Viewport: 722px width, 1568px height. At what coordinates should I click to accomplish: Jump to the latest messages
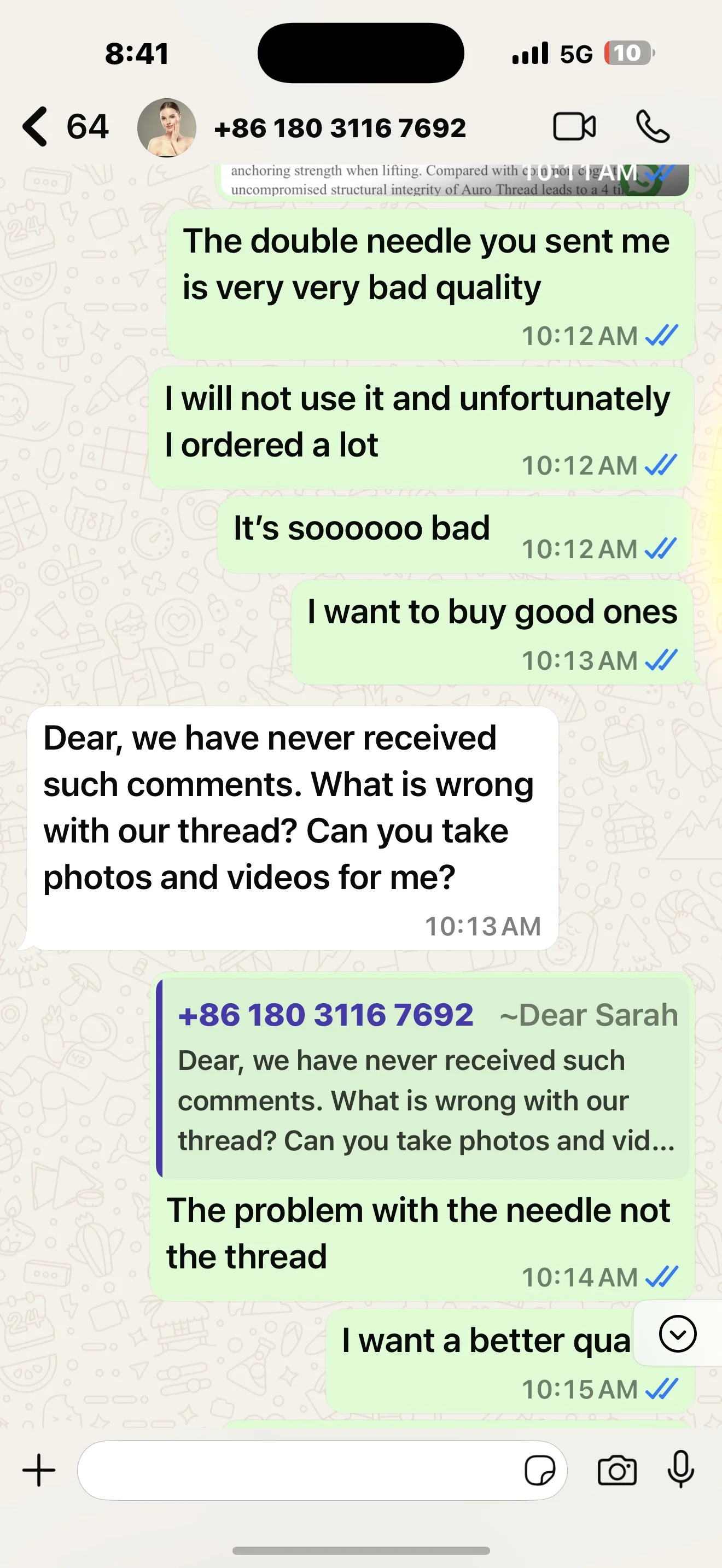pyautogui.click(x=678, y=1333)
